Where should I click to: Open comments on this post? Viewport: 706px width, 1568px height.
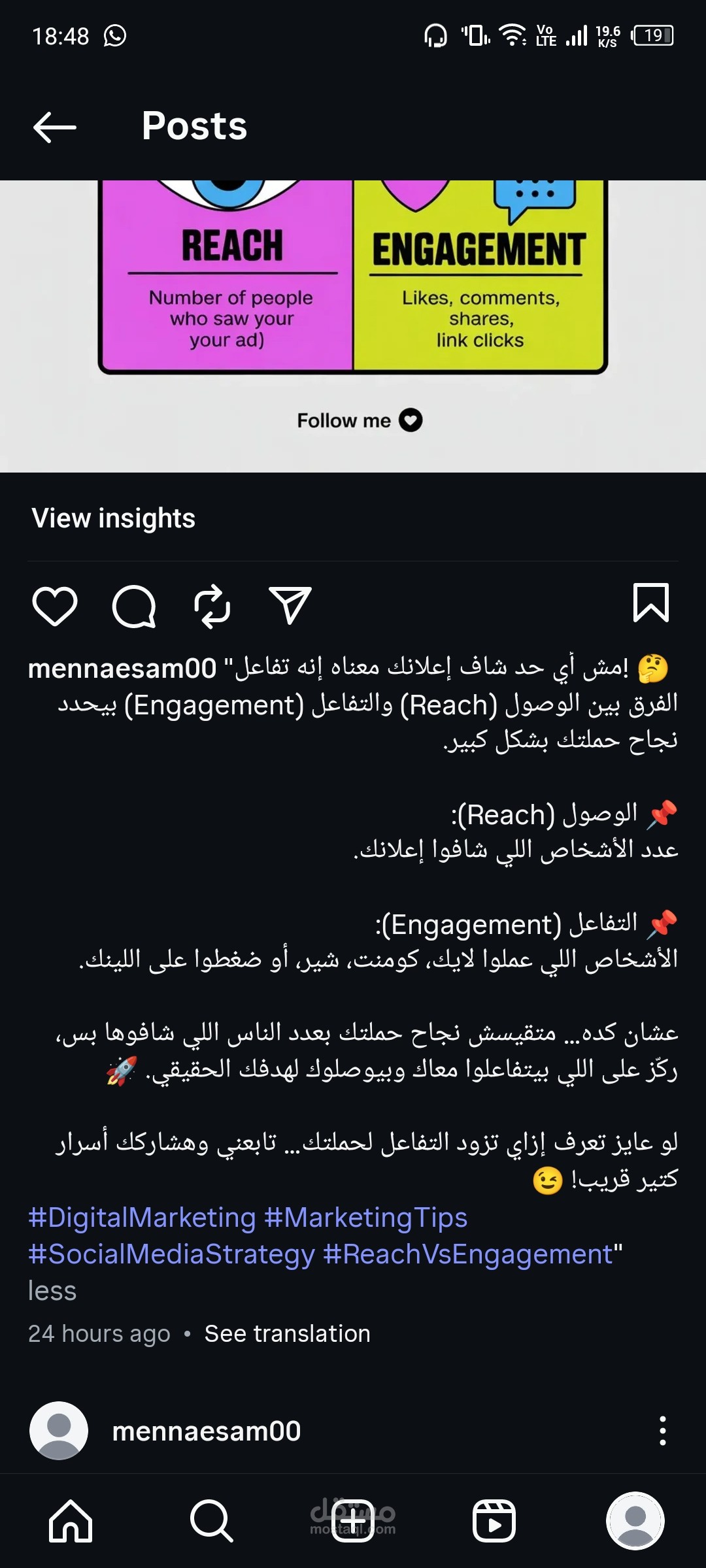(x=134, y=606)
